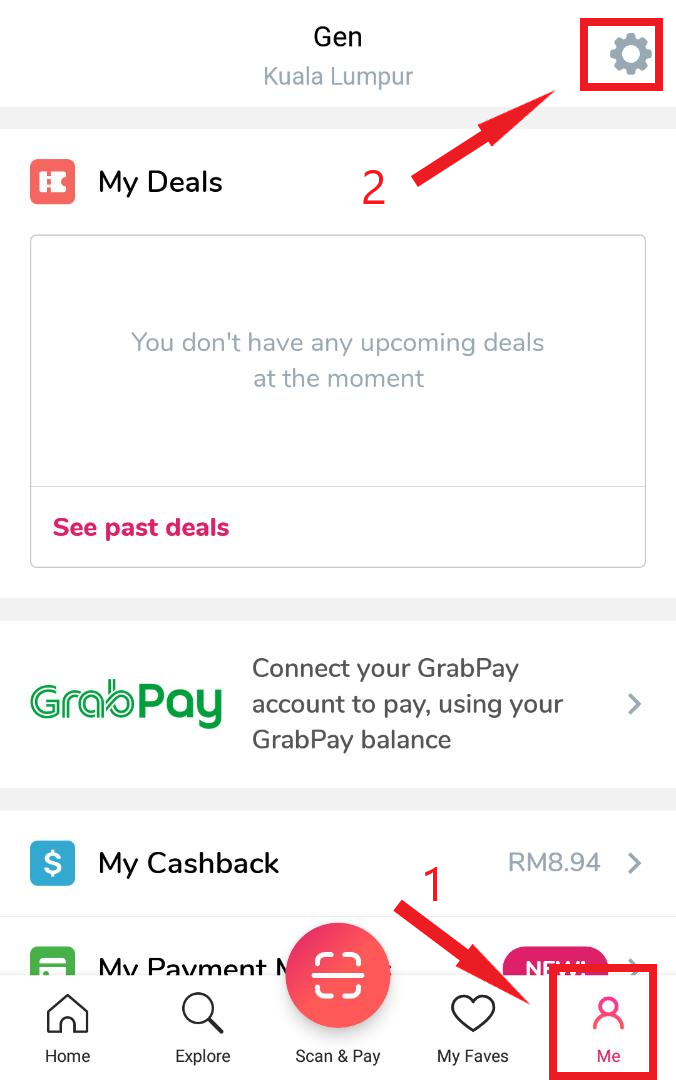This screenshot has width=676, height=1080.
Task: Select the Me tab
Action: (x=608, y=1028)
